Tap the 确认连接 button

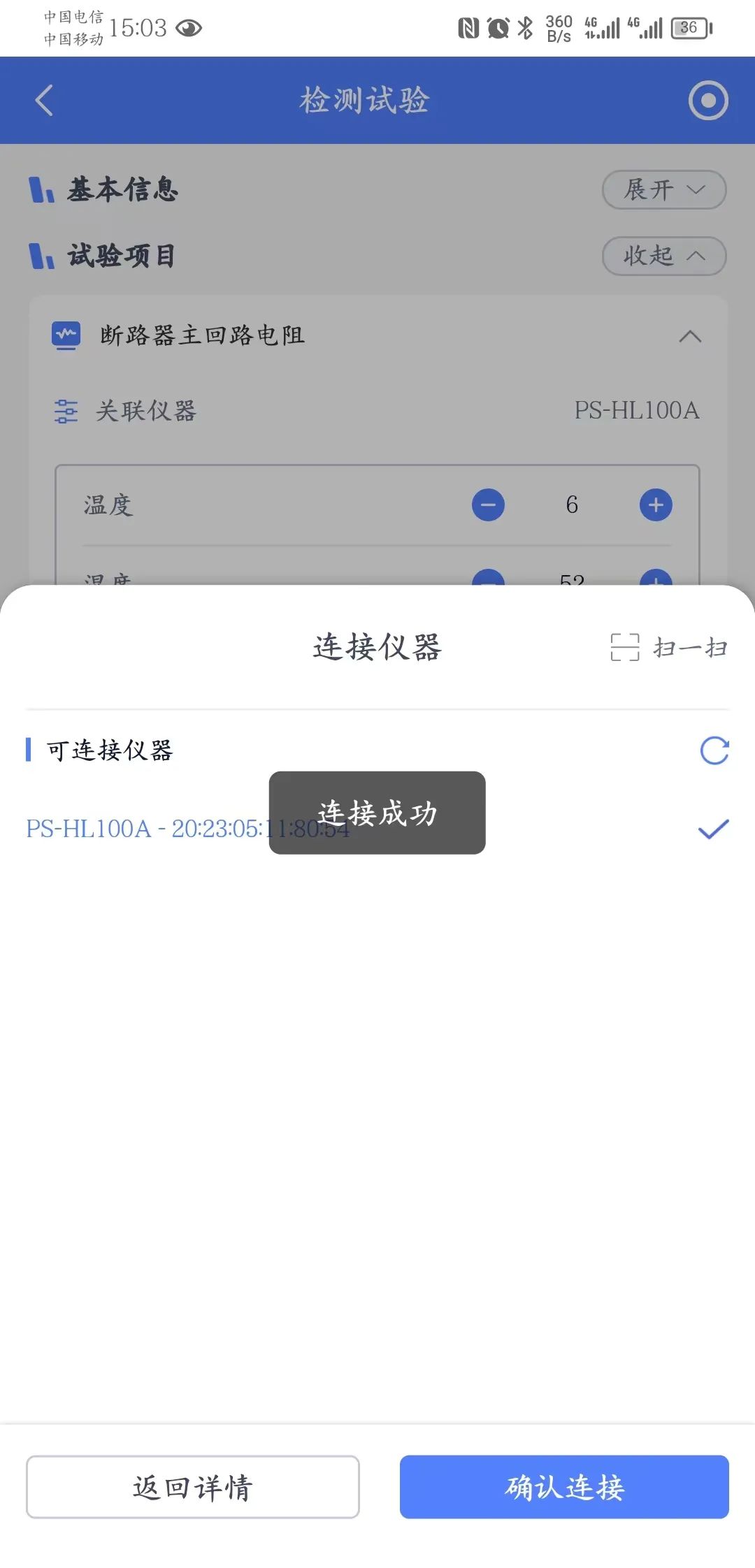(564, 1486)
